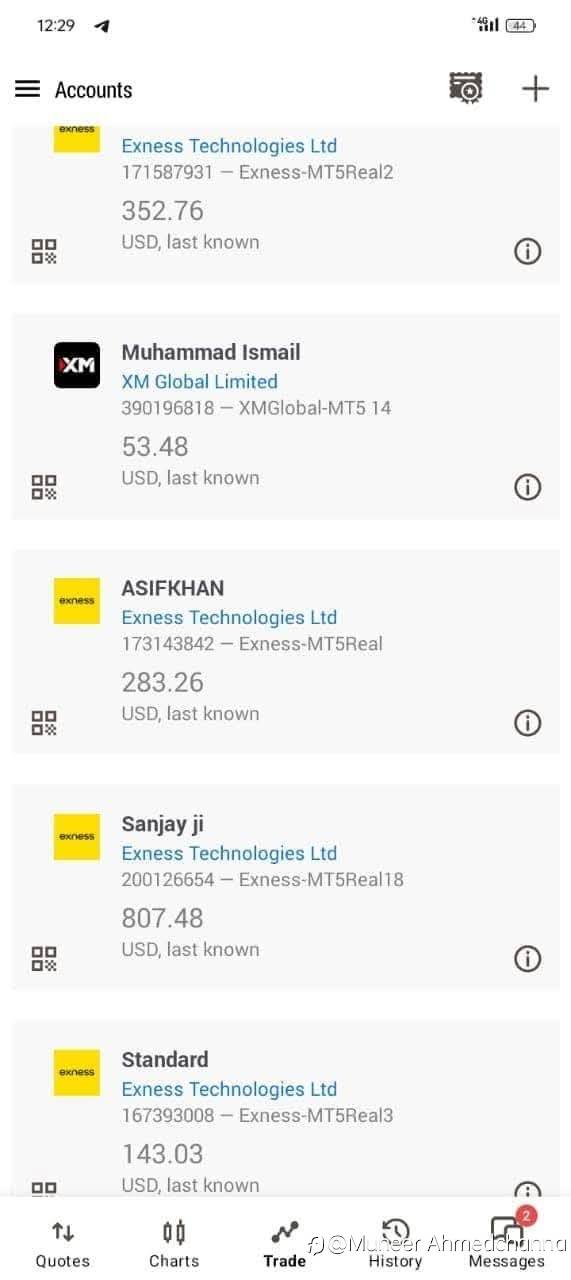
Task: View info for Muhammad Ismail account
Action: coord(527,487)
